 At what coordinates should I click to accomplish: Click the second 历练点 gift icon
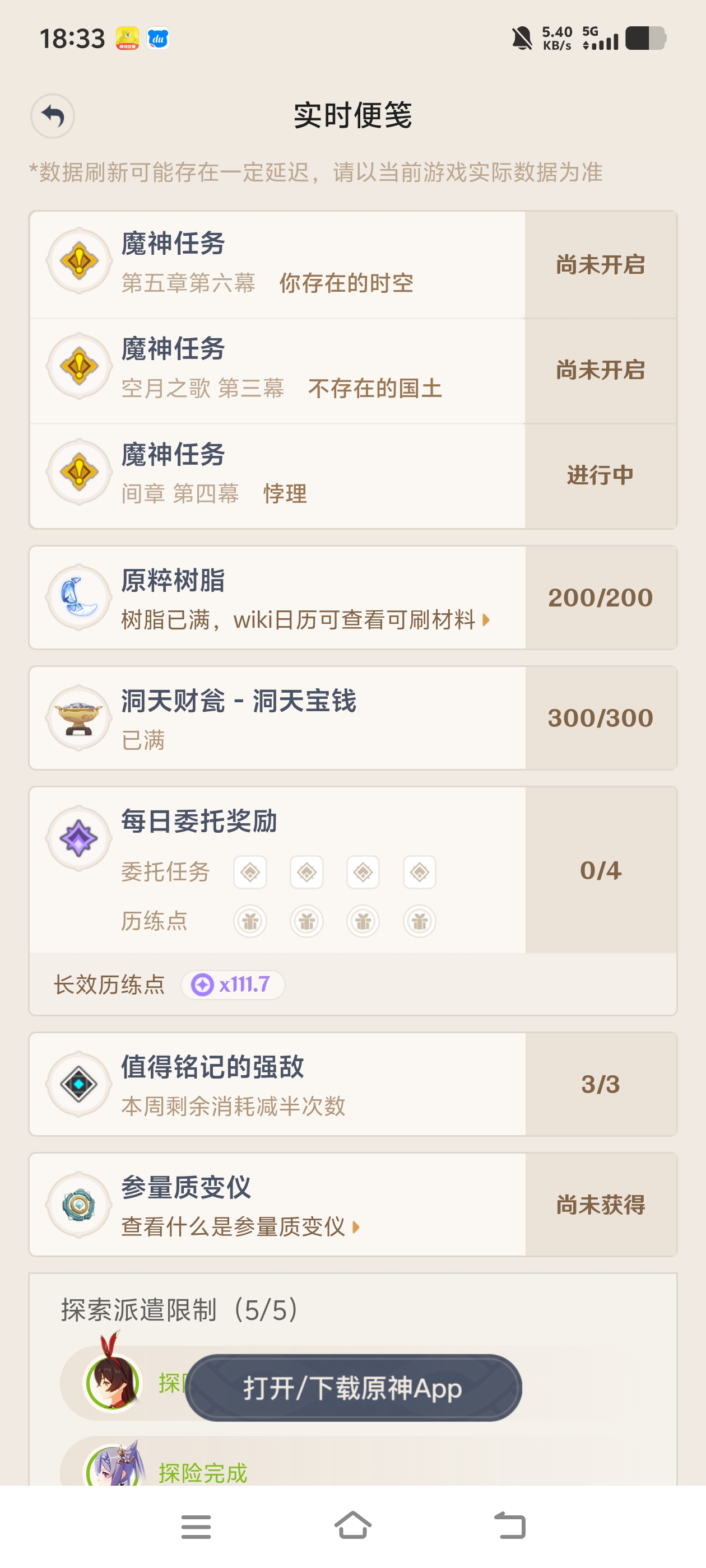pyautogui.click(x=306, y=921)
